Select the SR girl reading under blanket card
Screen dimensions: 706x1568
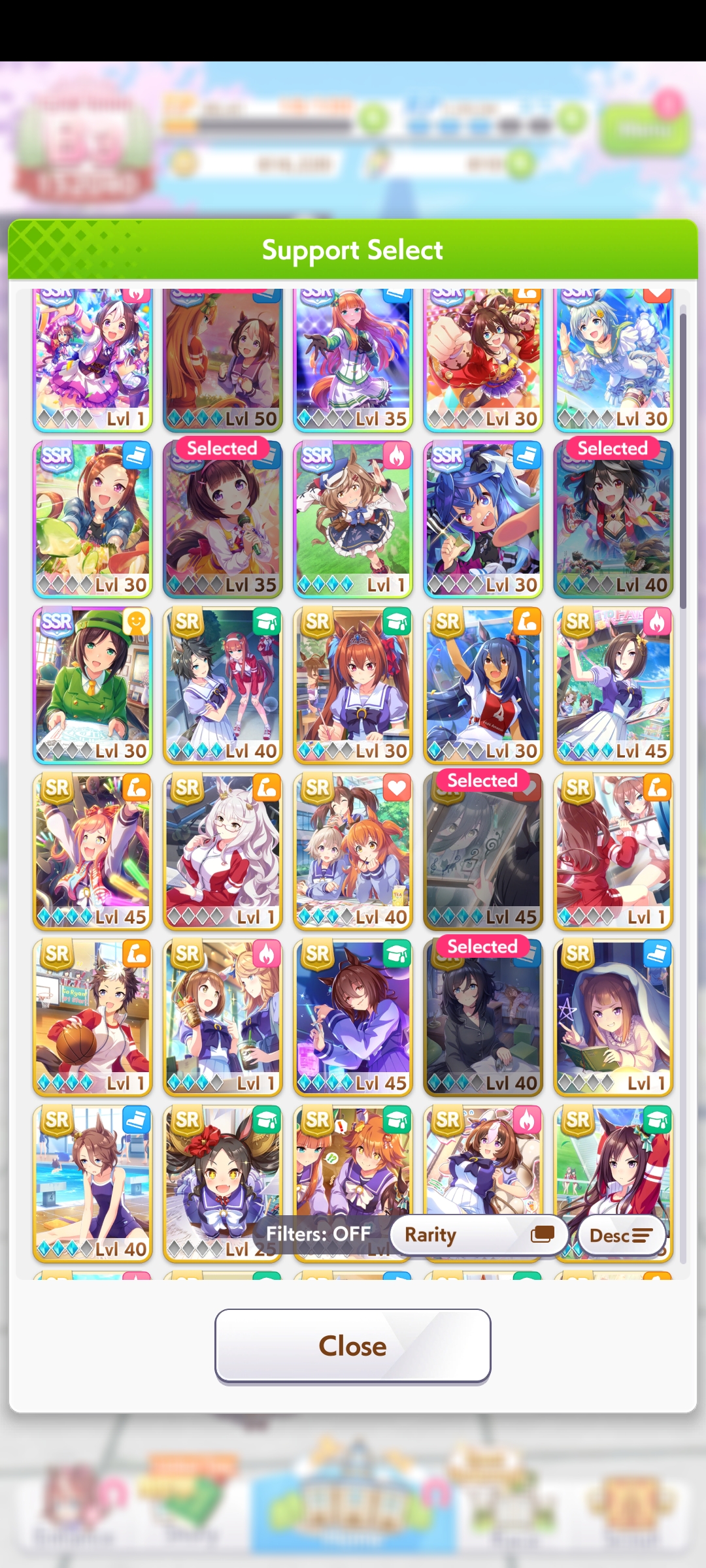point(613,1017)
